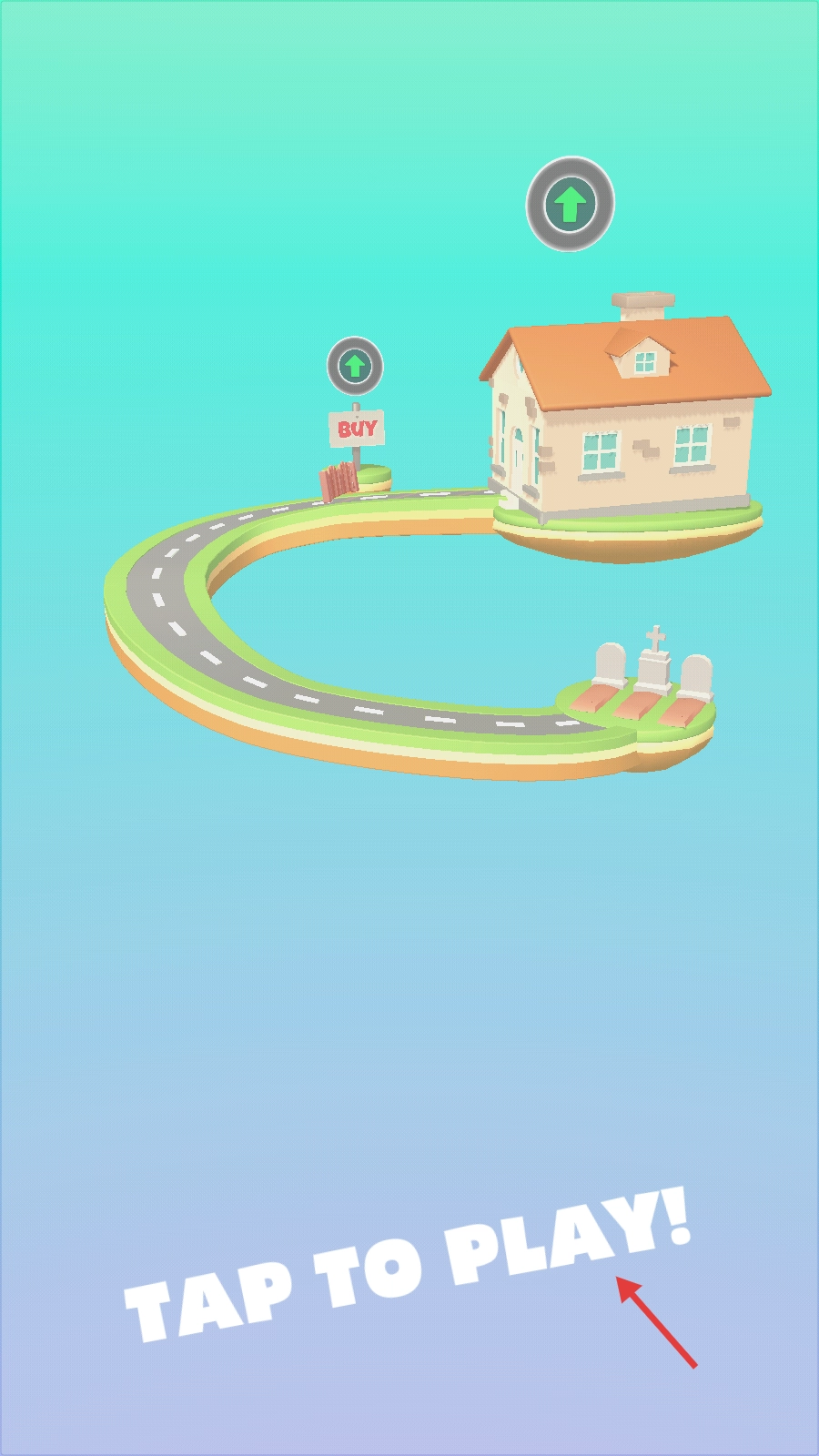
Task: Tap the upgrade arrow above the BUY sign
Action: (355, 366)
